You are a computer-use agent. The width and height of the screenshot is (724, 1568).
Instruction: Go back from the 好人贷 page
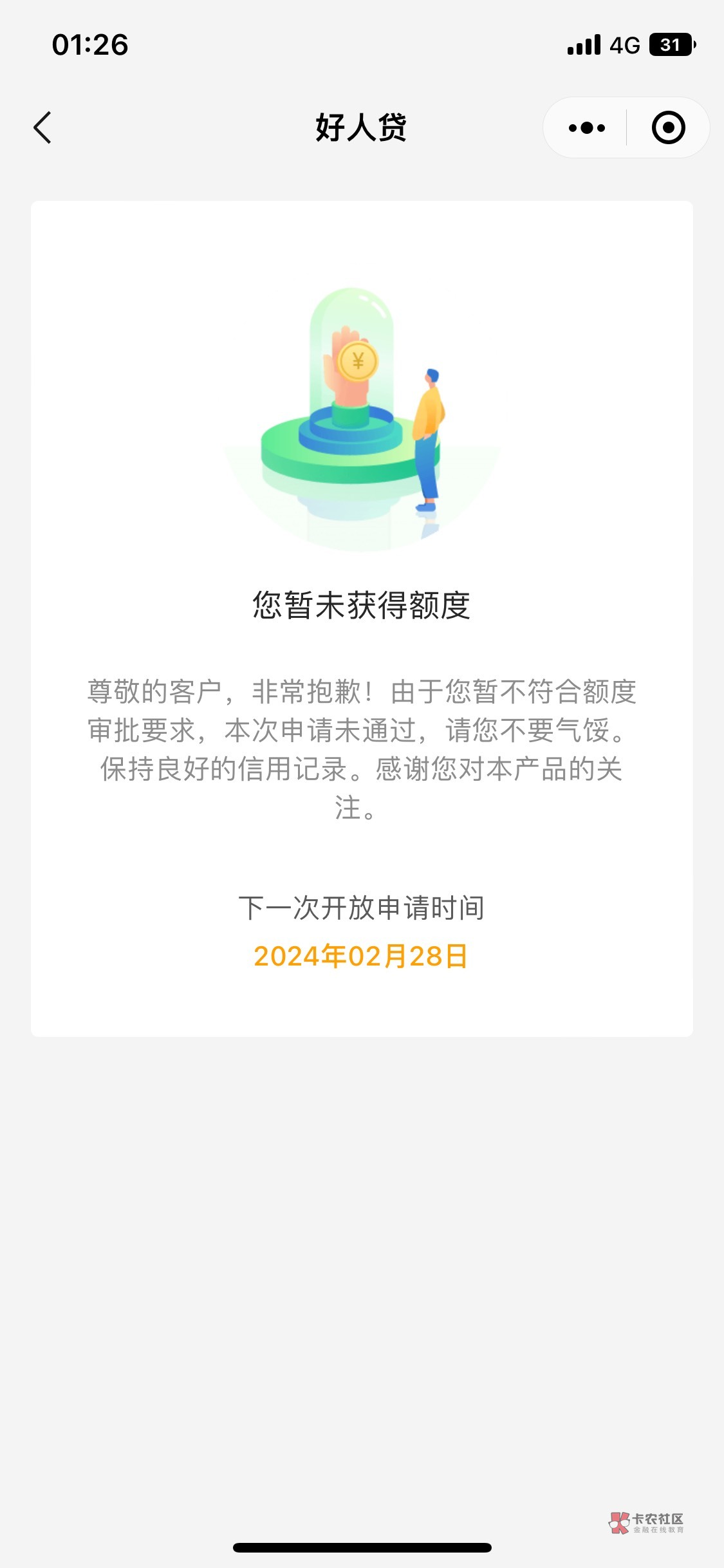click(x=42, y=127)
